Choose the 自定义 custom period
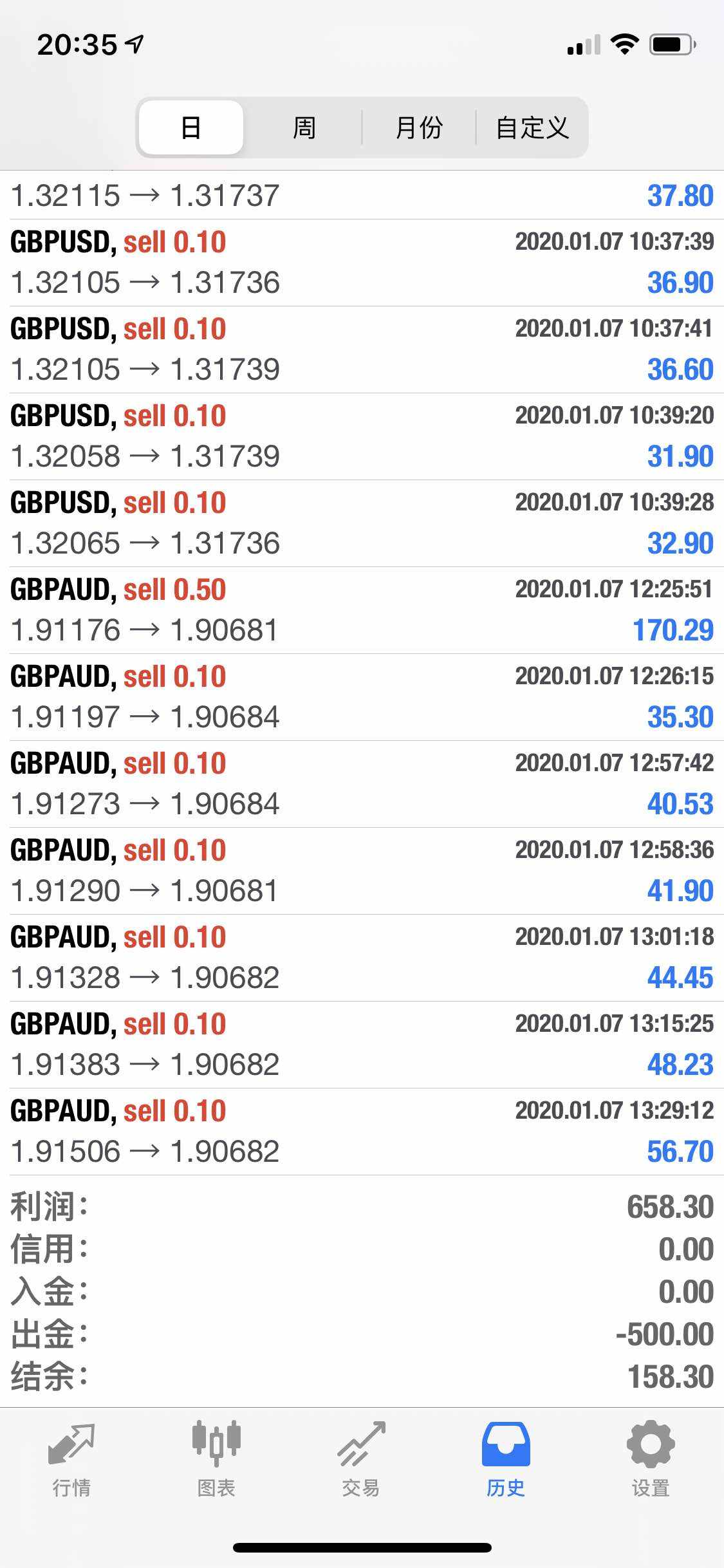 [x=532, y=127]
